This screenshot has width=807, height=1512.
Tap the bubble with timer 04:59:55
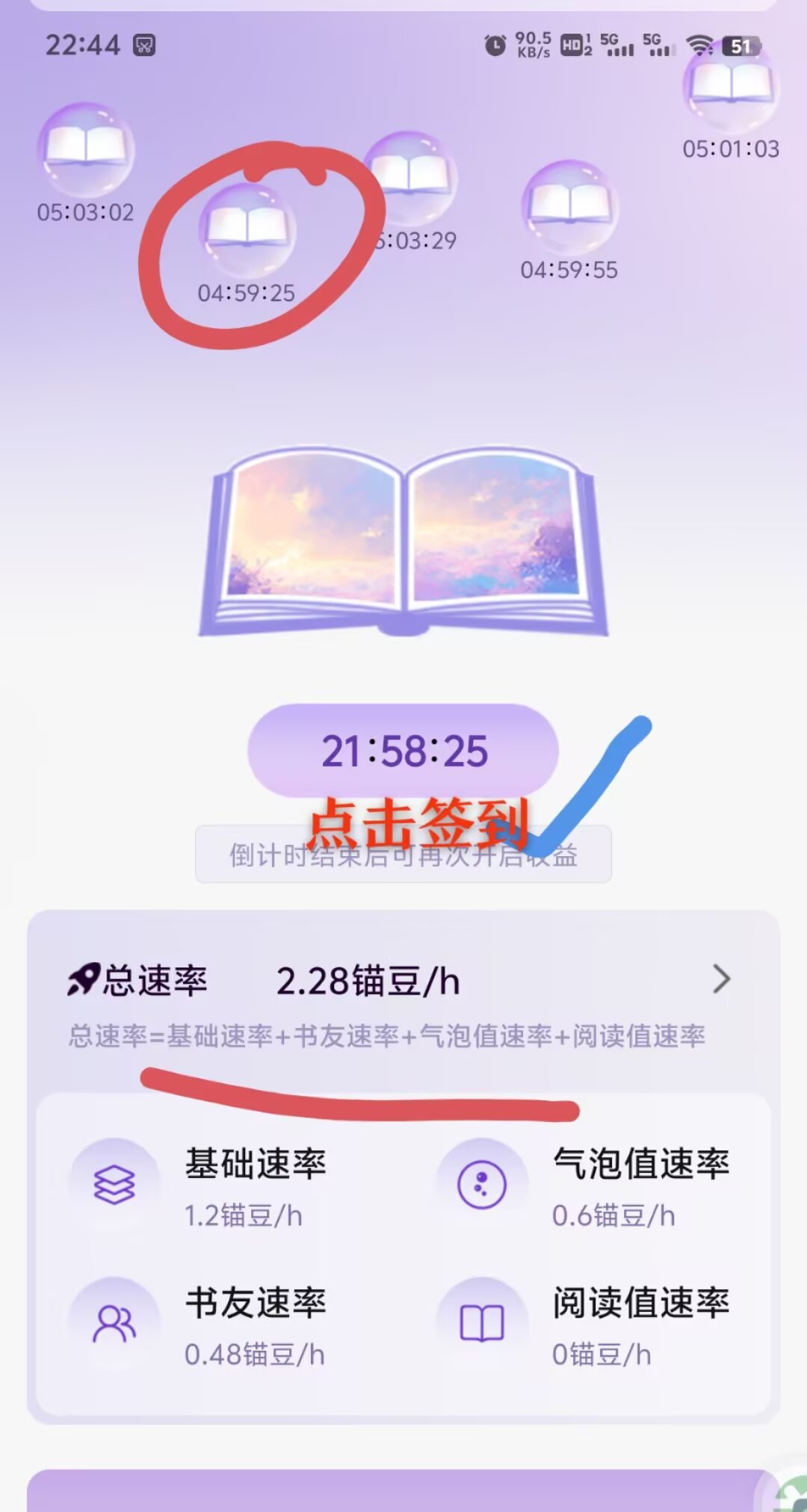[x=569, y=207]
